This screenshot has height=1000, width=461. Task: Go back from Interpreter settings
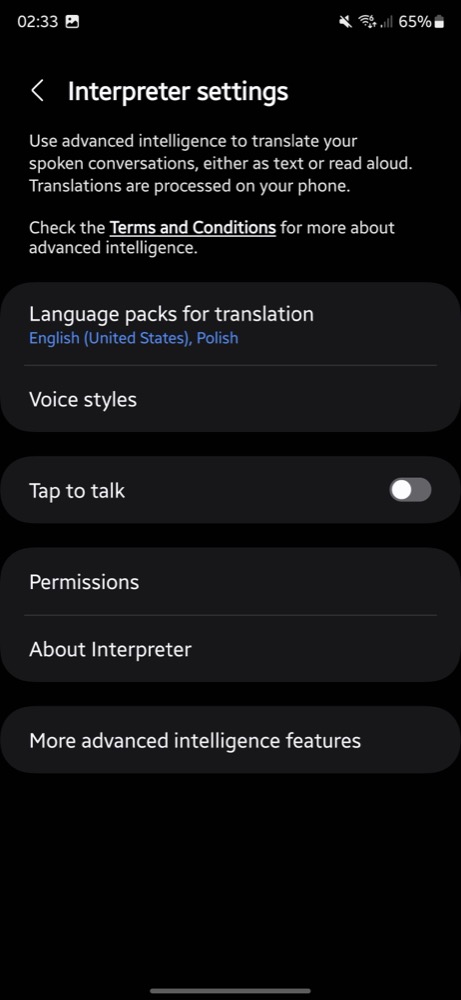(38, 91)
